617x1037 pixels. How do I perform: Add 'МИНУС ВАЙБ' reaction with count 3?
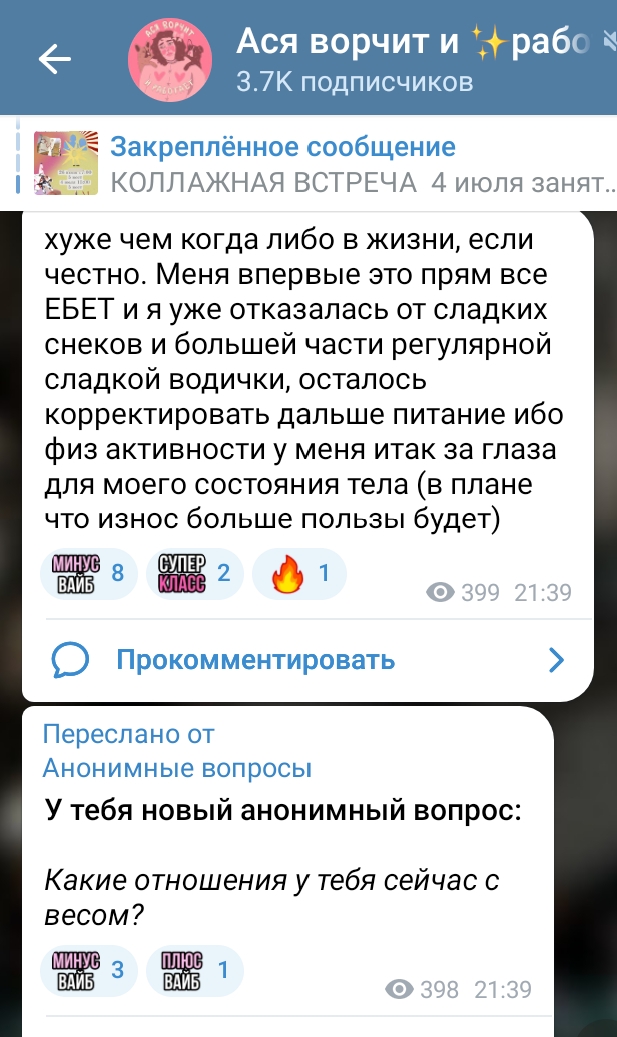pyautogui.click(x=89, y=970)
